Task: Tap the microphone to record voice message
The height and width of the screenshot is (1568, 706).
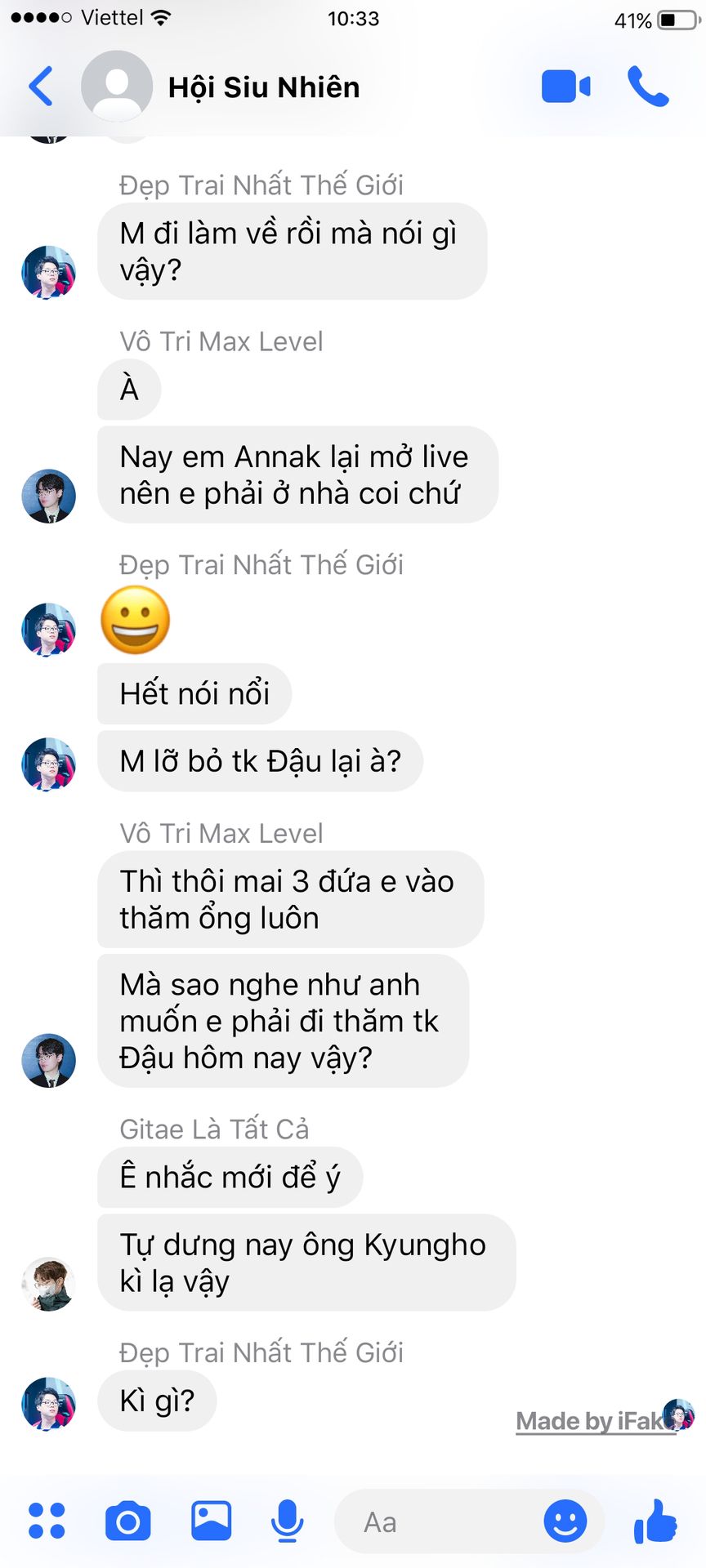Action: tap(287, 1521)
